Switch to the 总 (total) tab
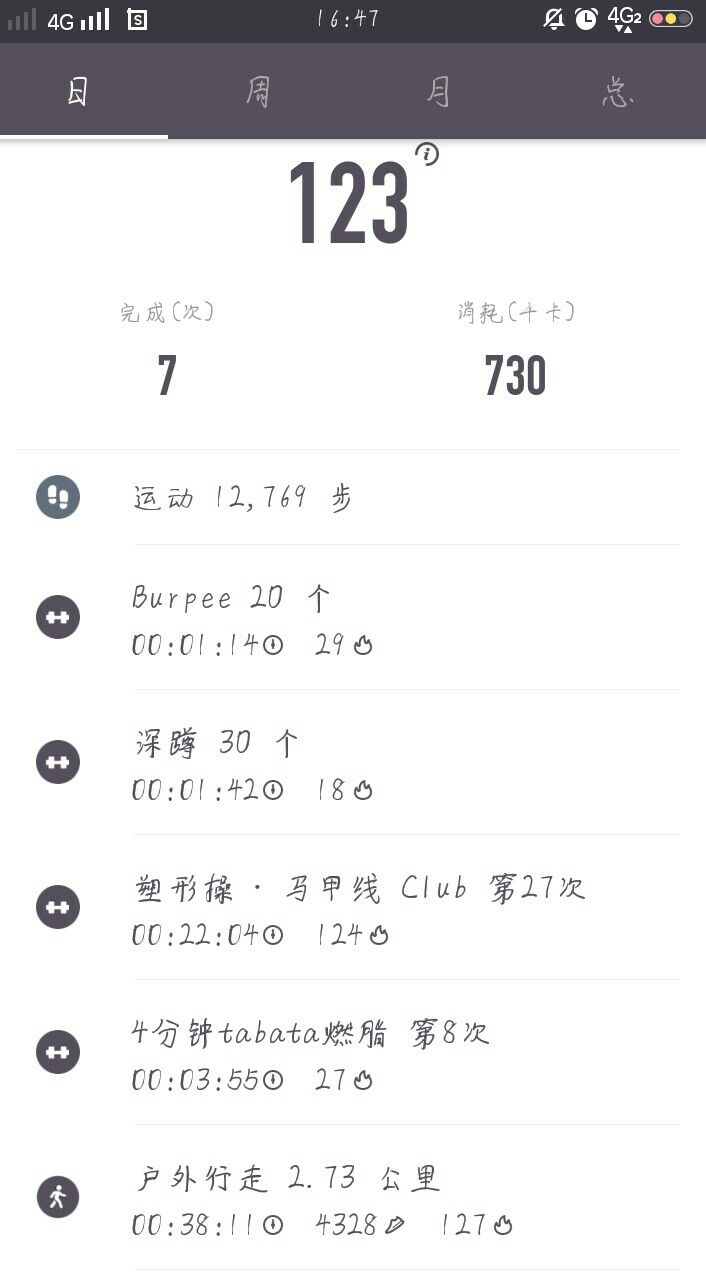The height and width of the screenshot is (1274, 706). [618, 92]
